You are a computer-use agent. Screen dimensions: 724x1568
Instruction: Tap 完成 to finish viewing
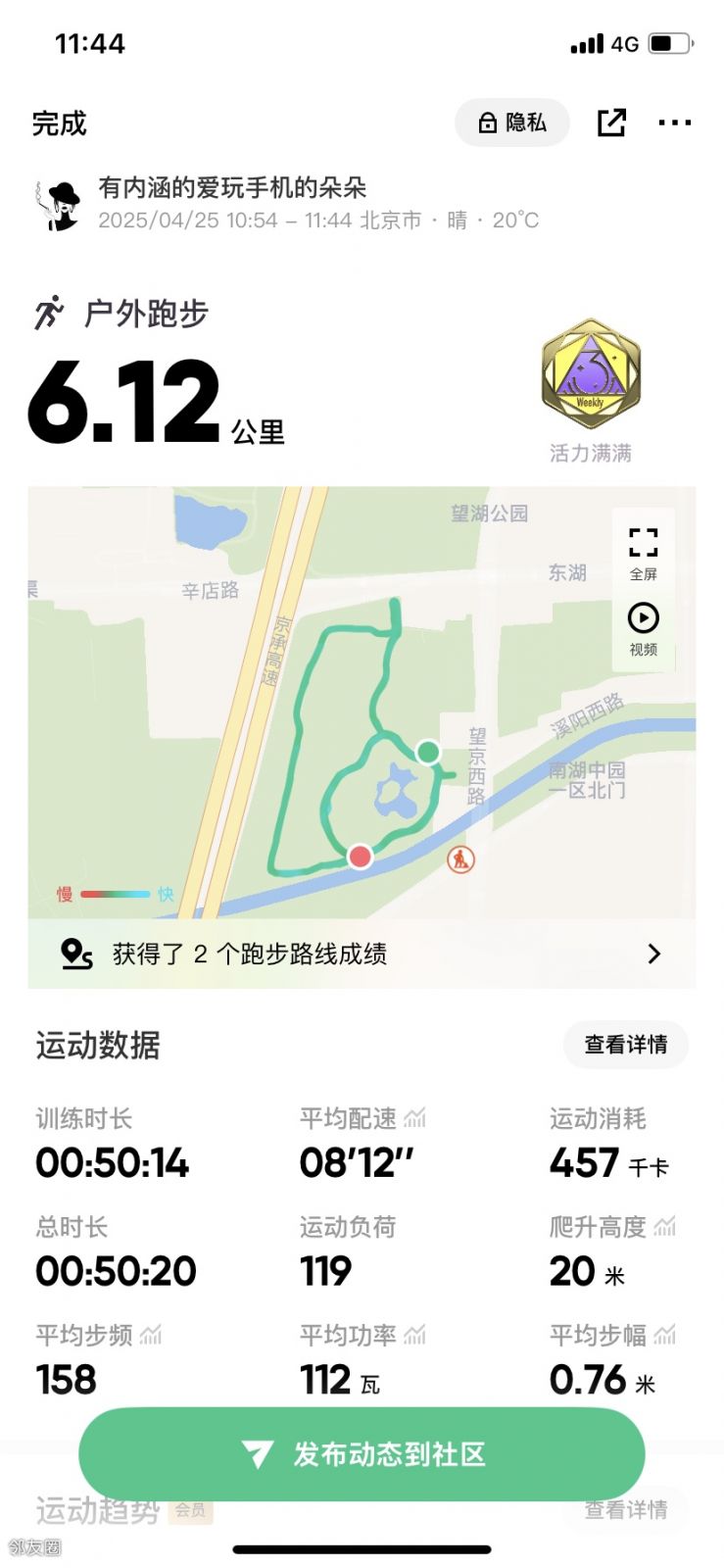60,123
